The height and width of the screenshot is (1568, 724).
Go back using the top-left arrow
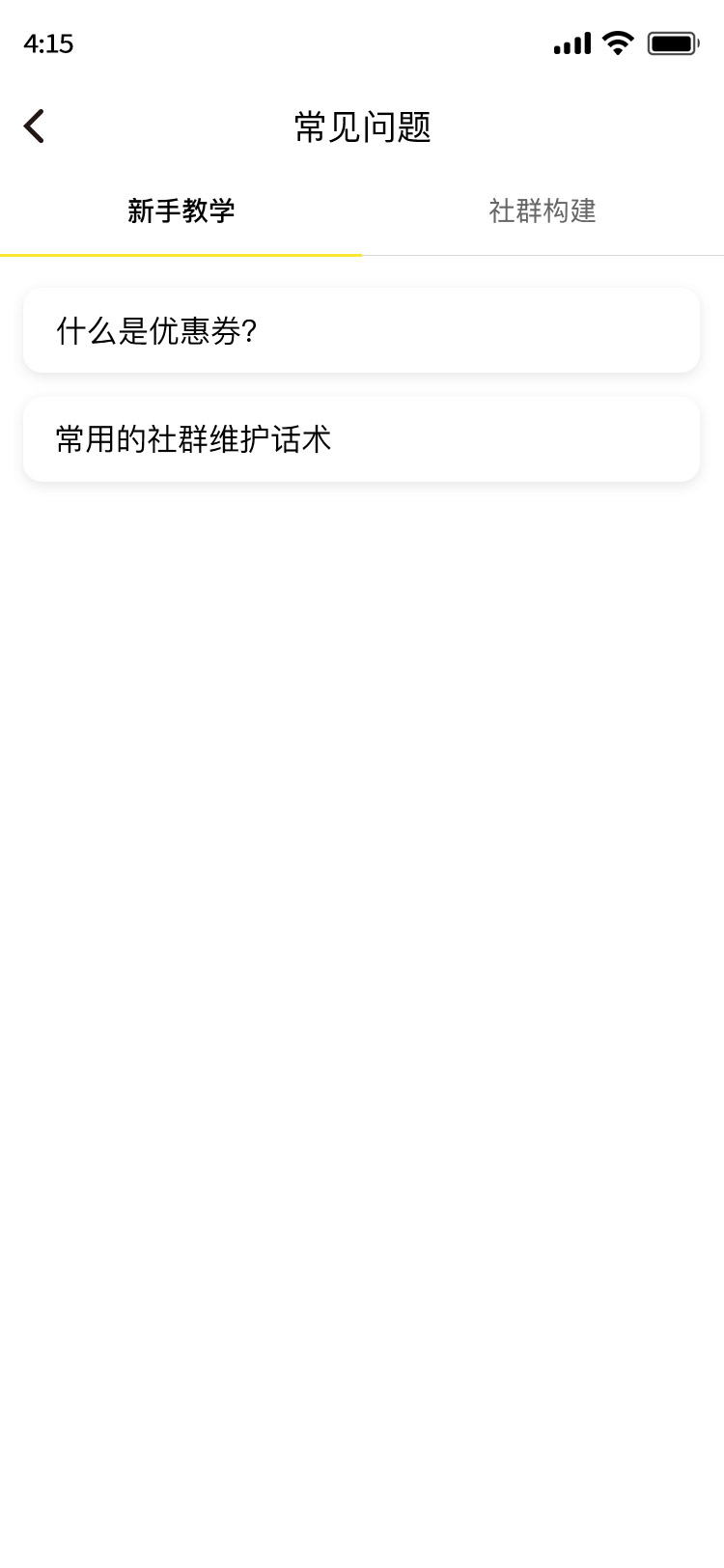tap(35, 126)
